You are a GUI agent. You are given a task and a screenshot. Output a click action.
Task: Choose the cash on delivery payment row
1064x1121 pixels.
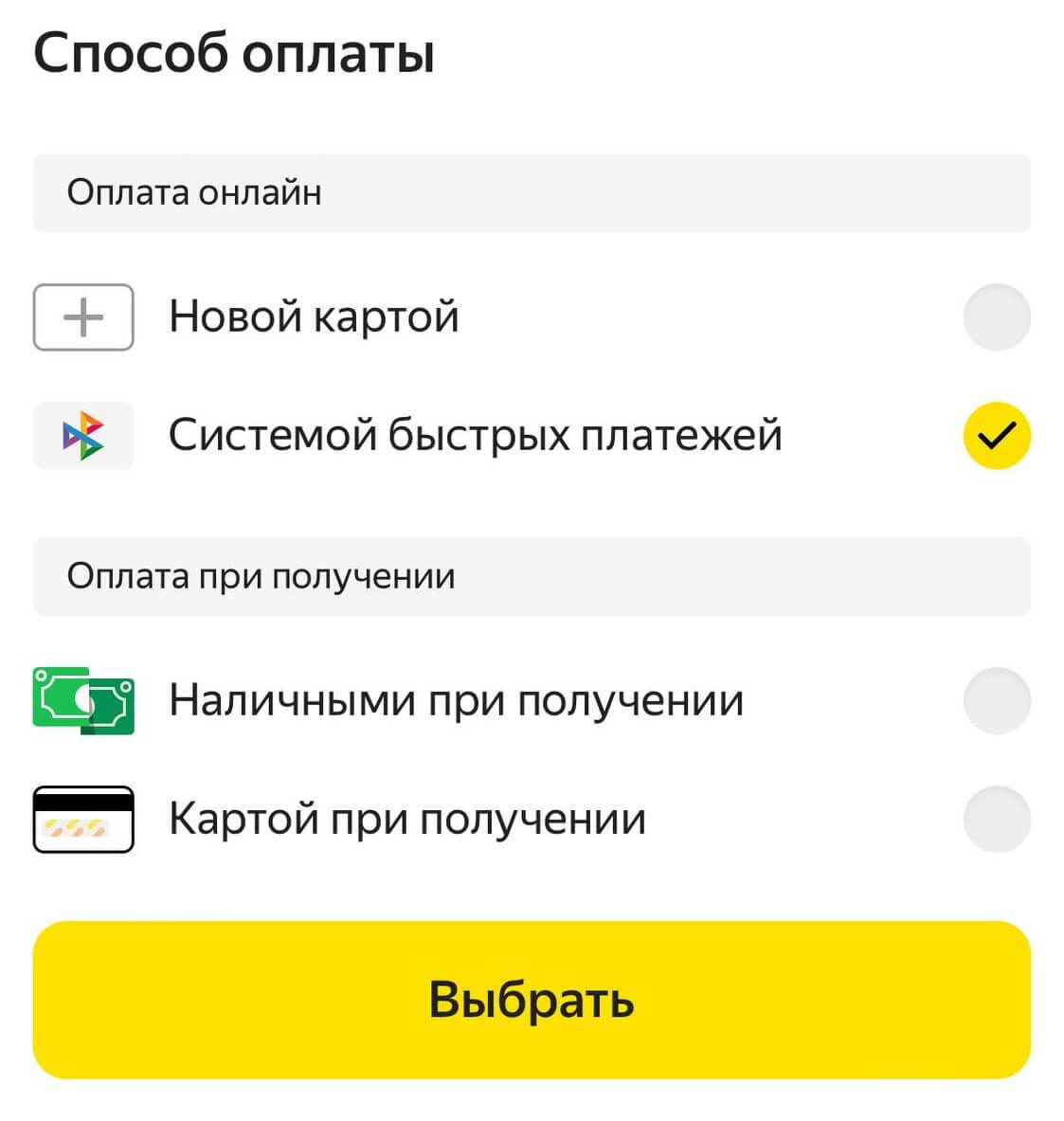click(x=531, y=701)
